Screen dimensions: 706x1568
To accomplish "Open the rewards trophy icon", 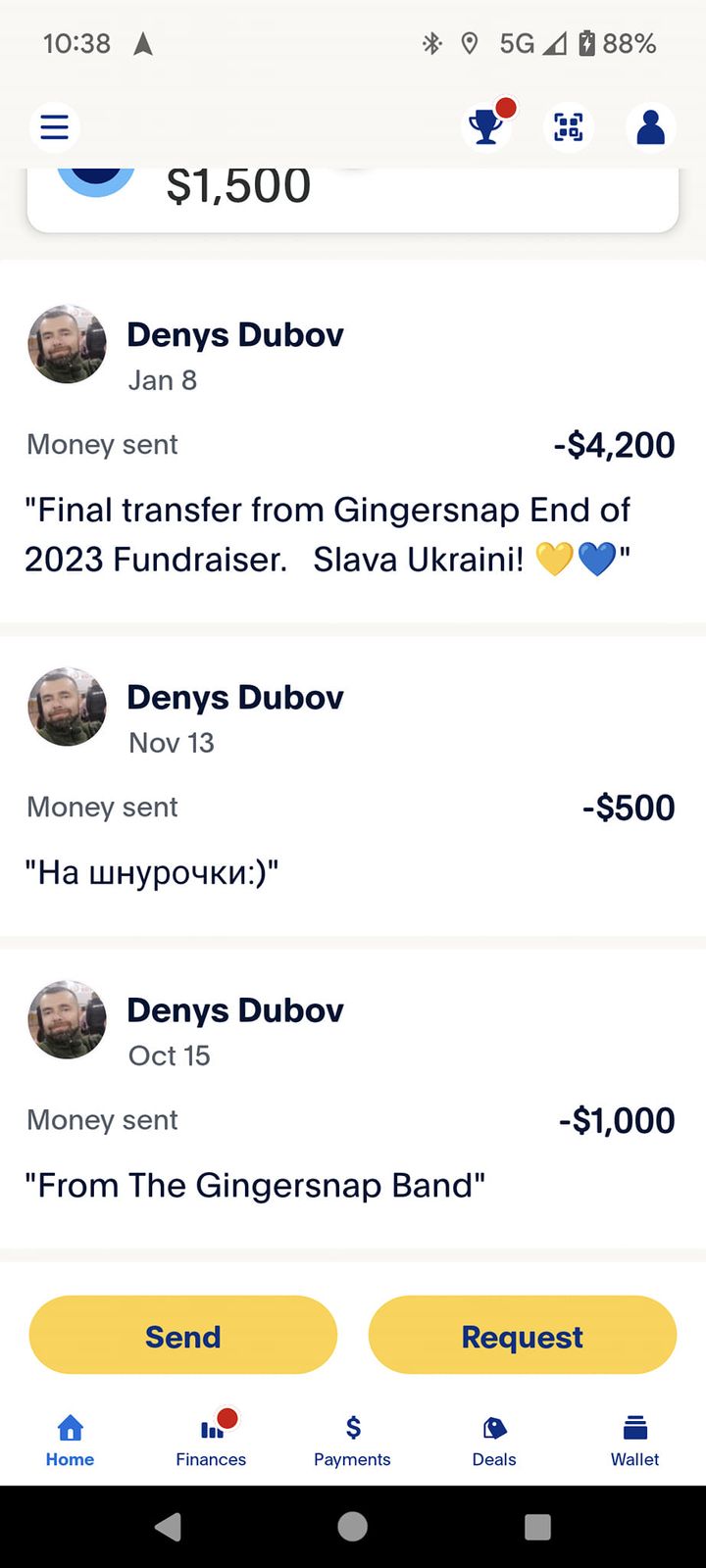I will point(485,127).
